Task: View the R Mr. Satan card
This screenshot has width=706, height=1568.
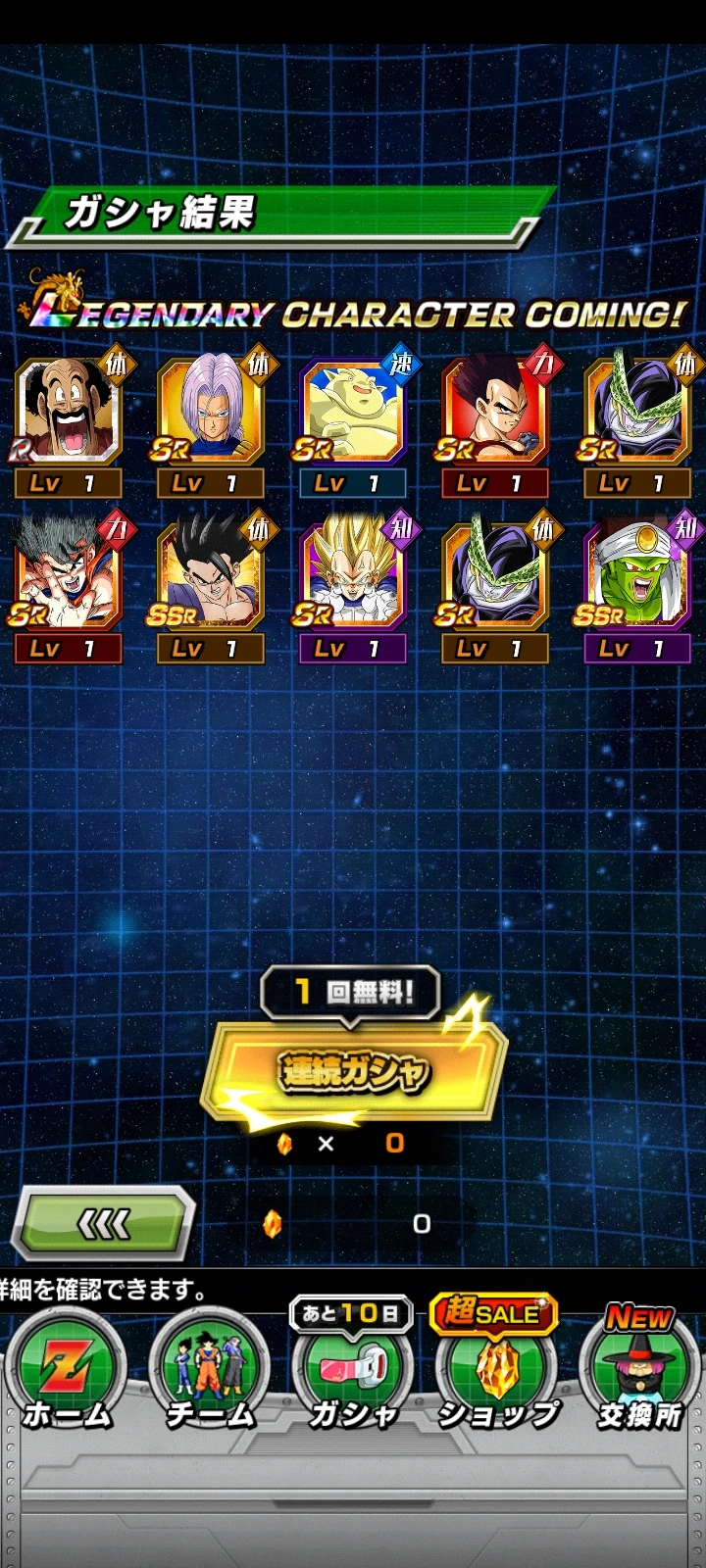Action: tap(67, 412)
